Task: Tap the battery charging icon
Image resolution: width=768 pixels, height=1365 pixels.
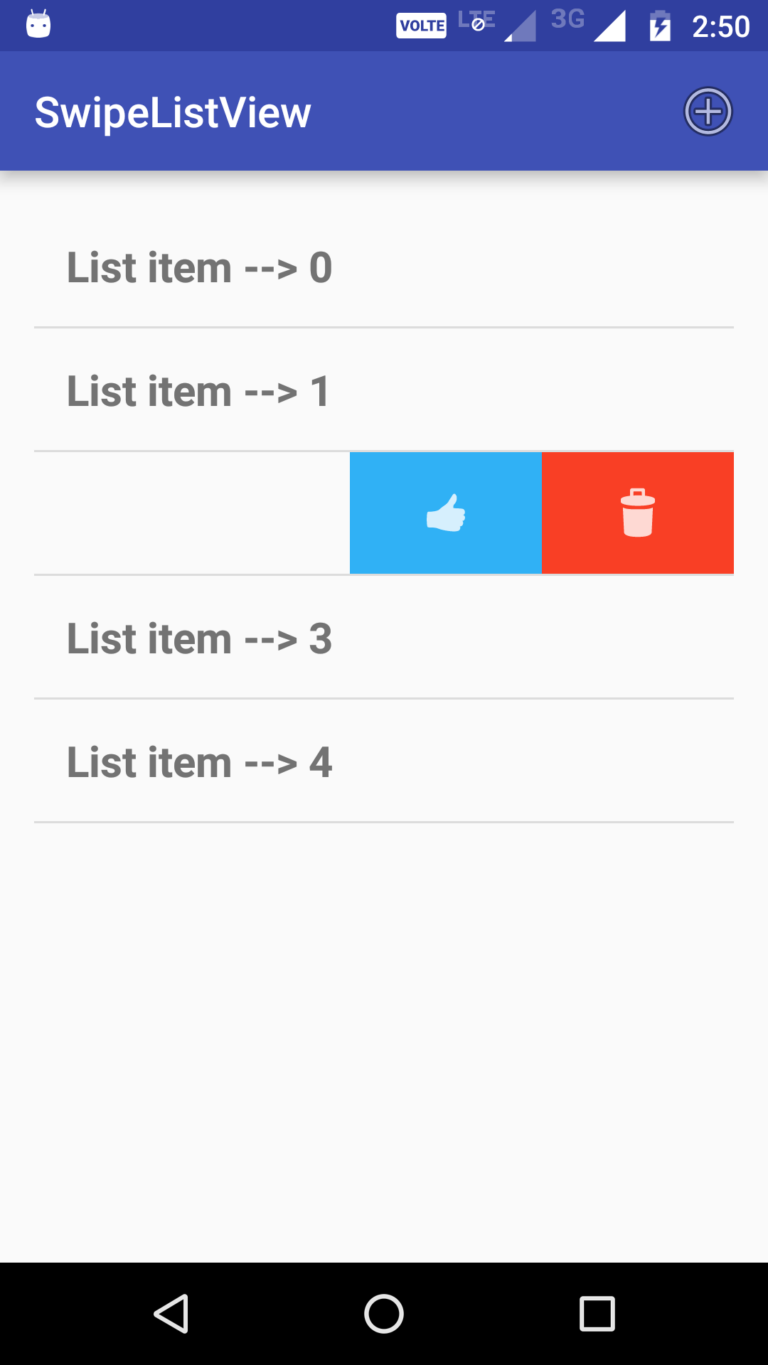Action: [x=659, y=25]
